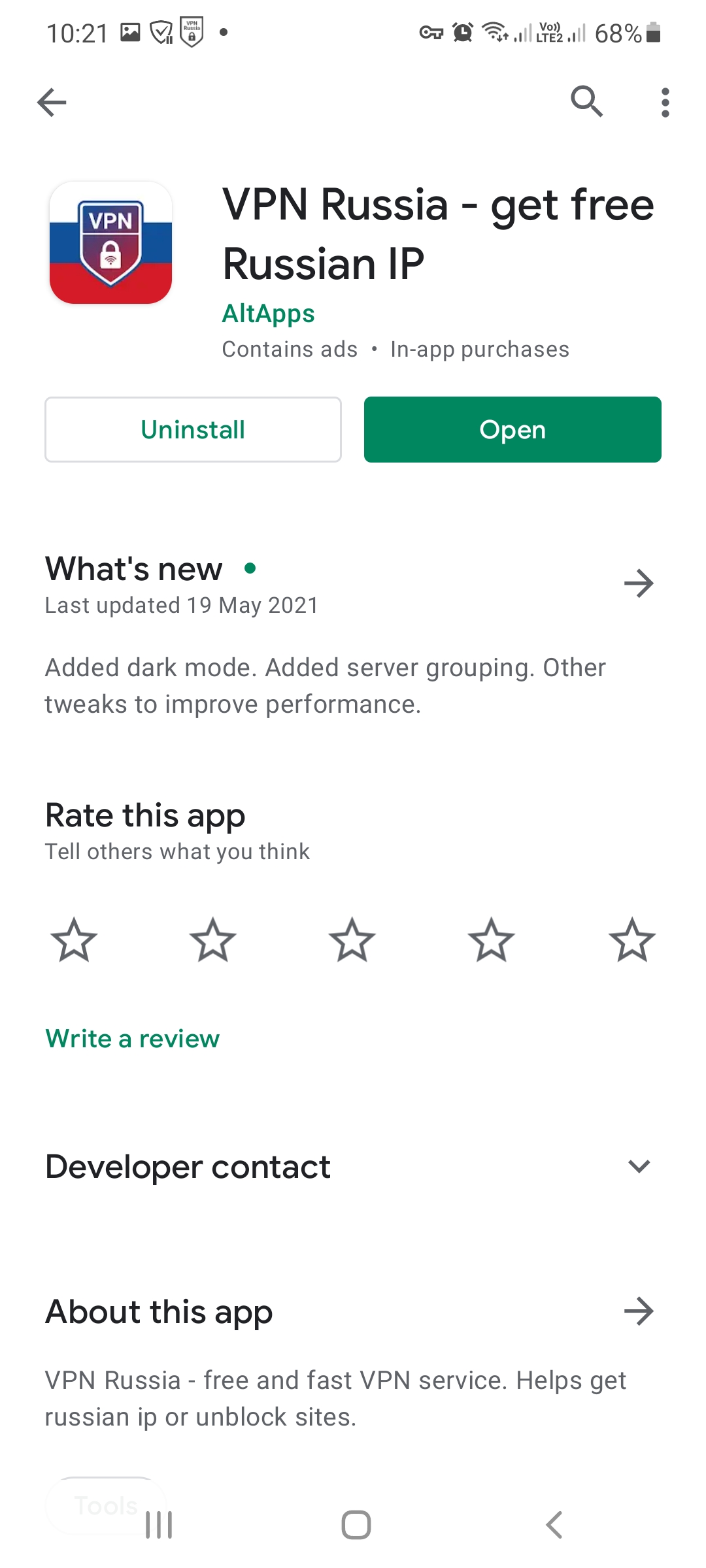This screenshot has width=706, height=1568.
Task: Write a review for this app
Action: (133, 1038)
